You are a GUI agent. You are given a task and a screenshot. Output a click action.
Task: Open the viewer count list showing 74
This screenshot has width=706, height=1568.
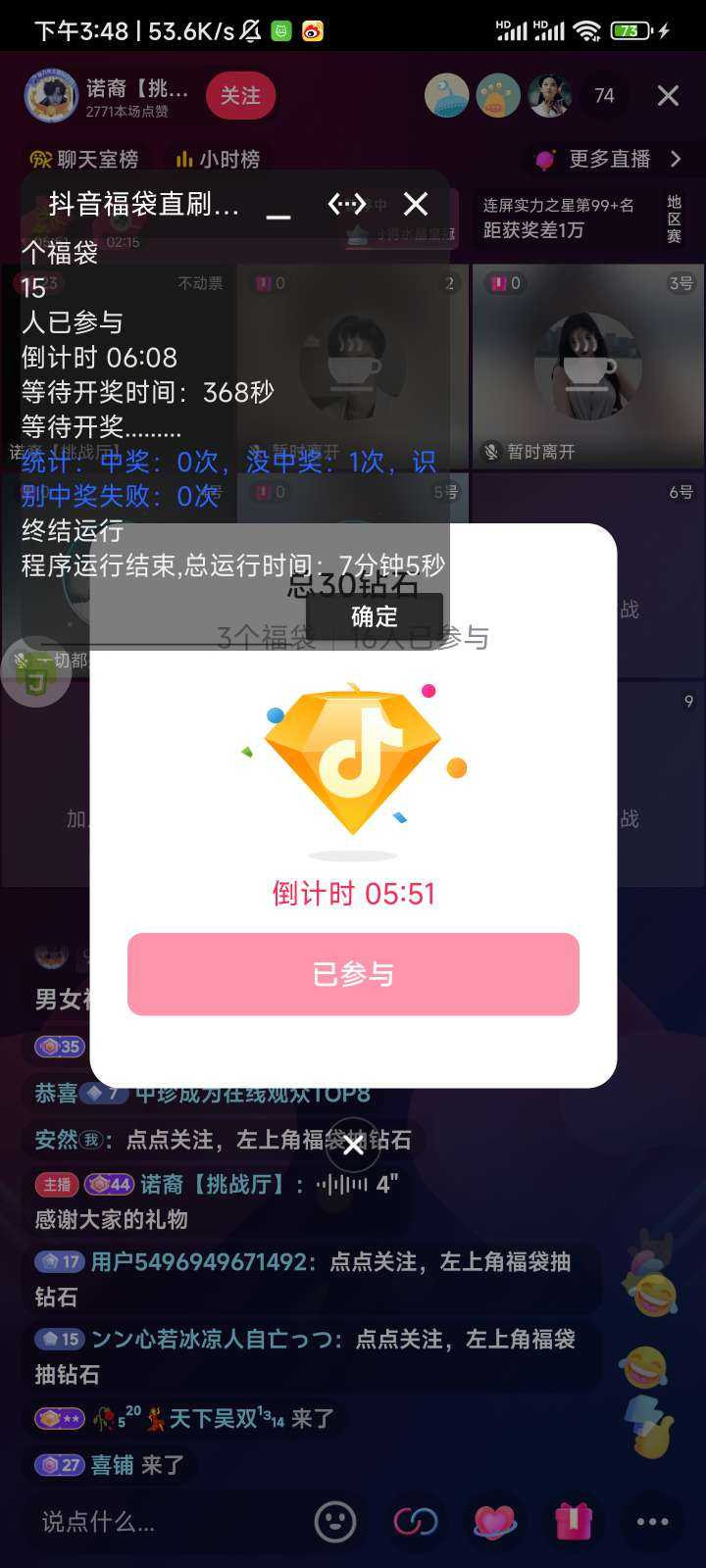604,95
